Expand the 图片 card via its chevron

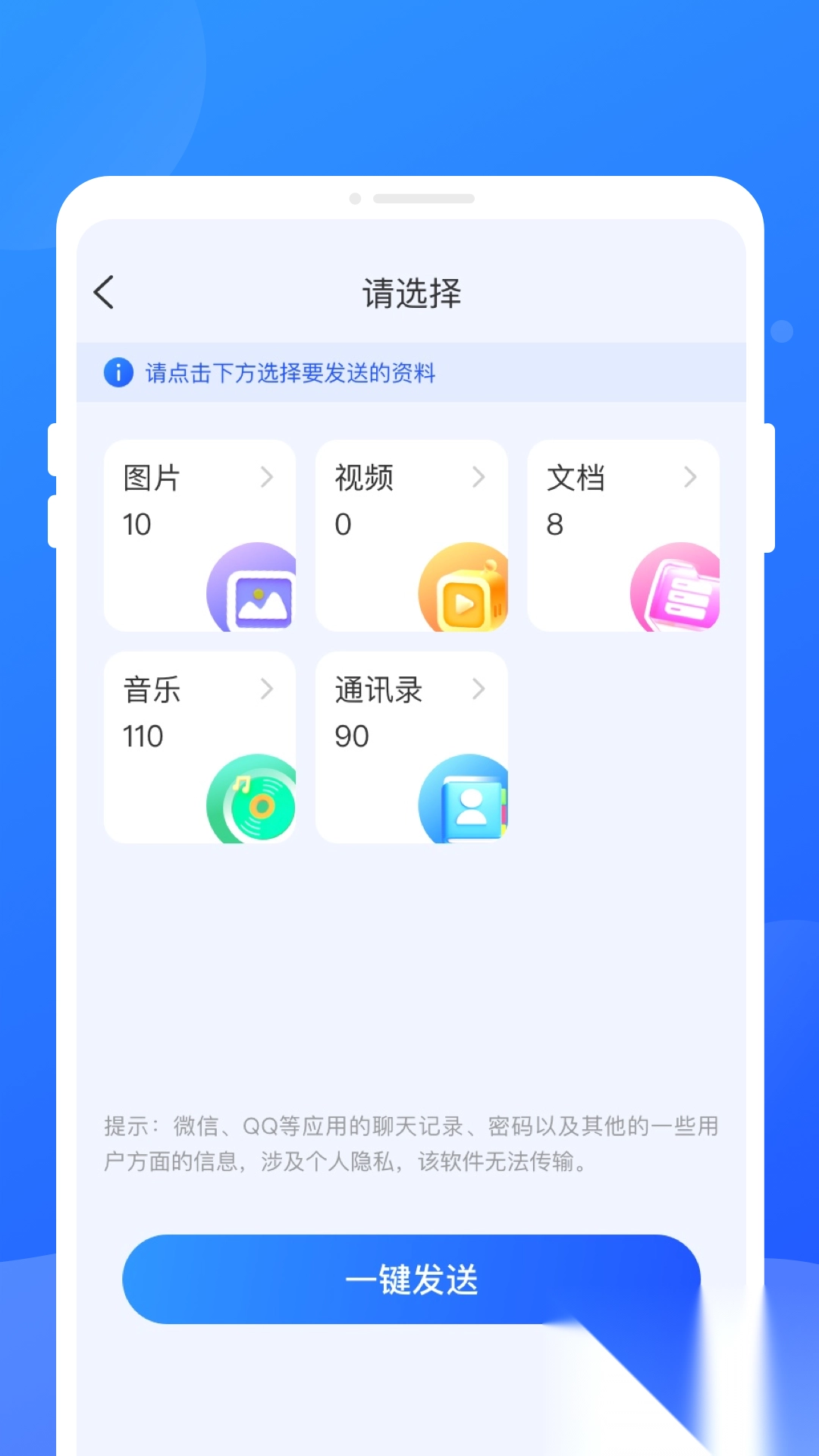267,478
